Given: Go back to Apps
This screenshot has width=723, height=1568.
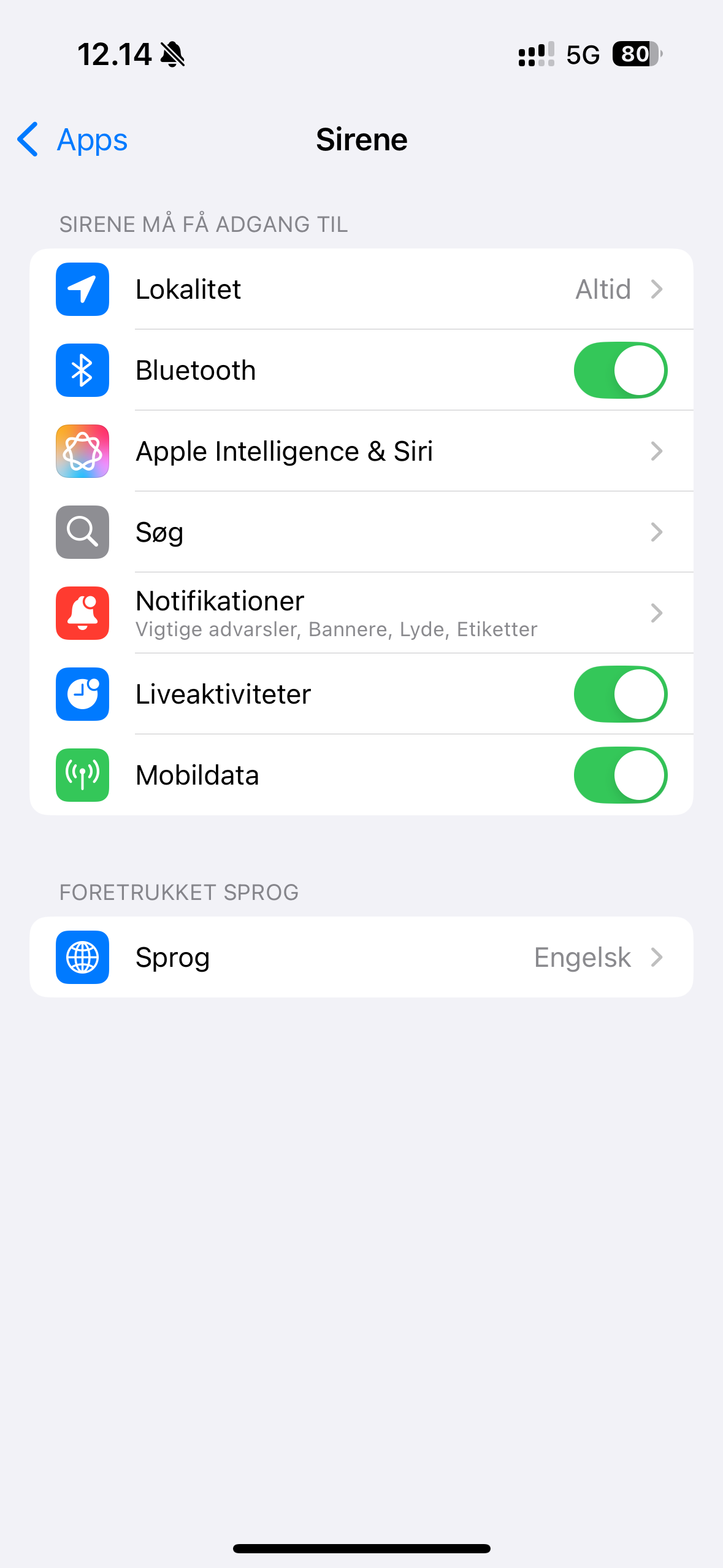Looking at the screenshot, I should (x=72, y=140).
